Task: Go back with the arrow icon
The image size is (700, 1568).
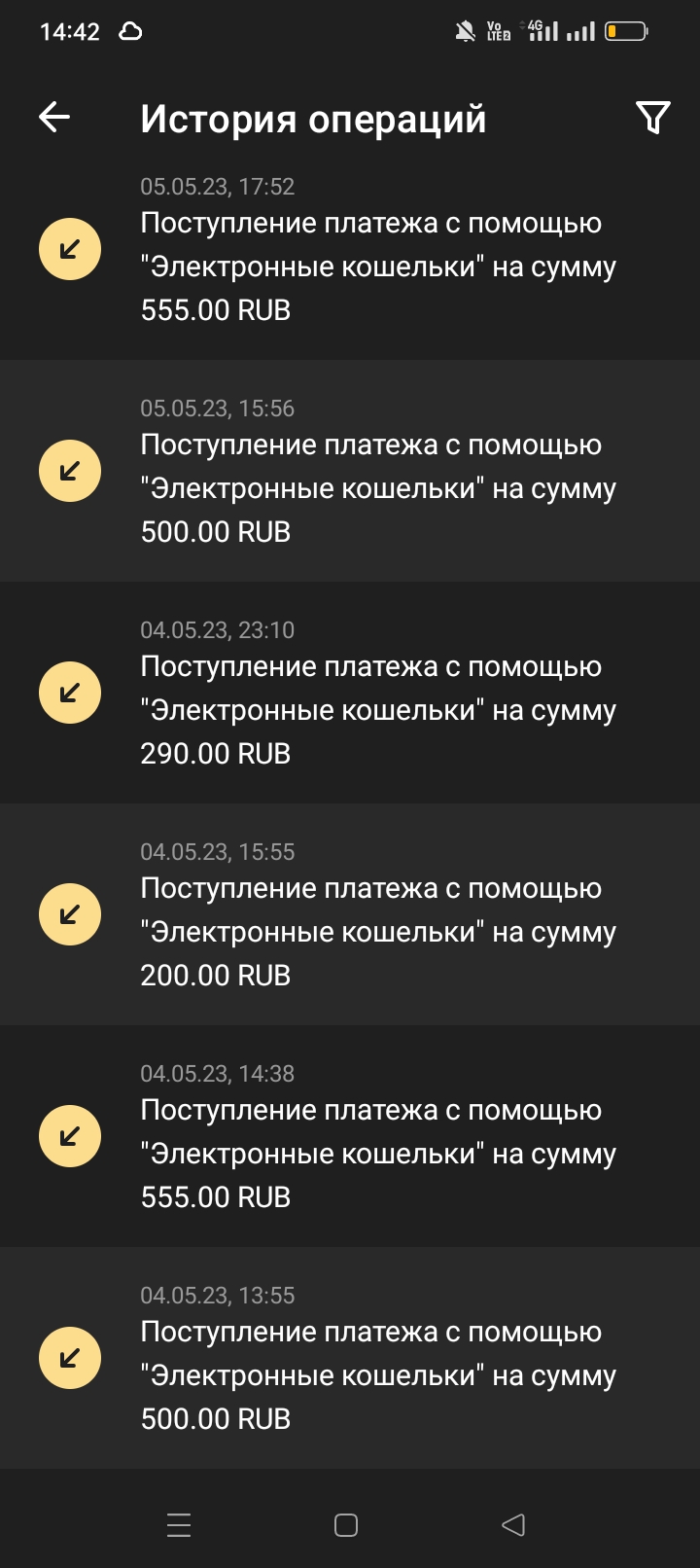Action: tap(54, 118)
